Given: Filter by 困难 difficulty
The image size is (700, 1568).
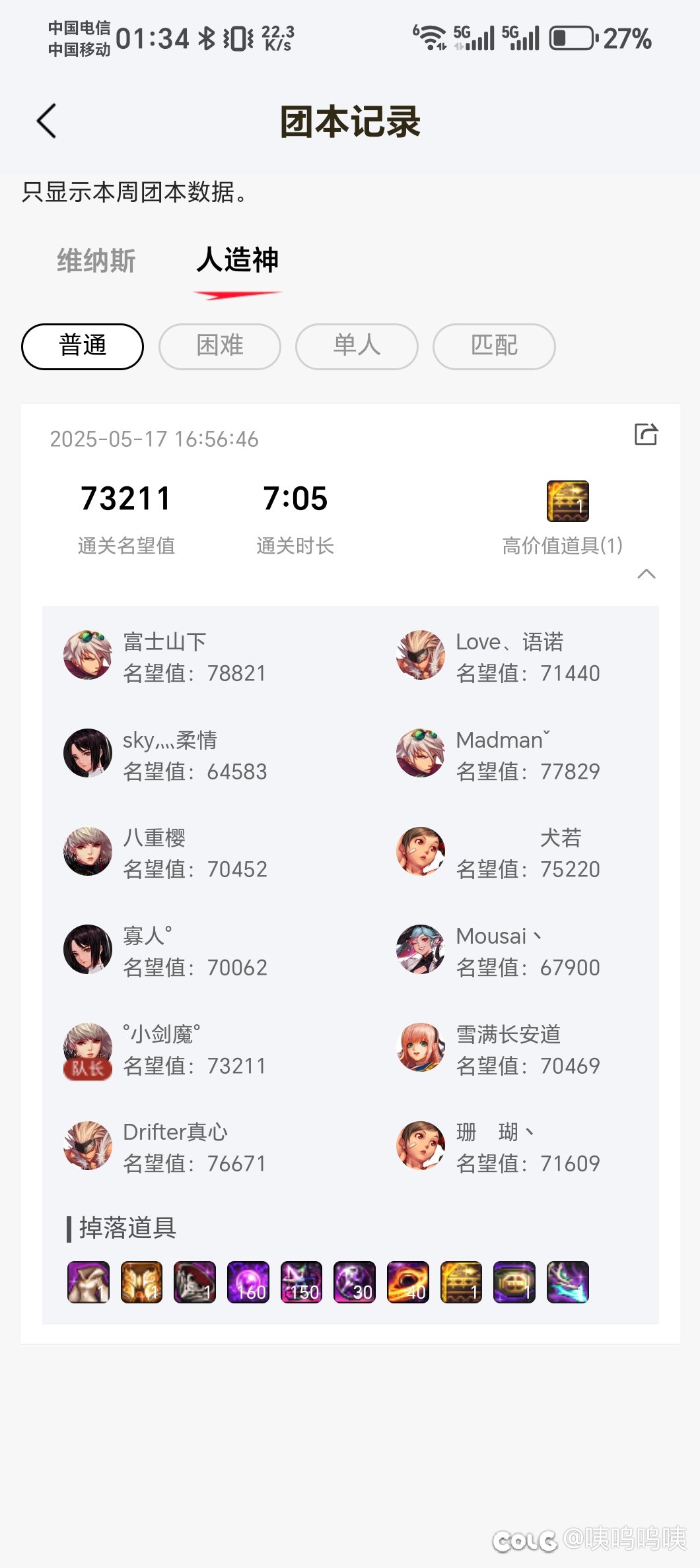Looking at the screenshot, I should point(220,346).
